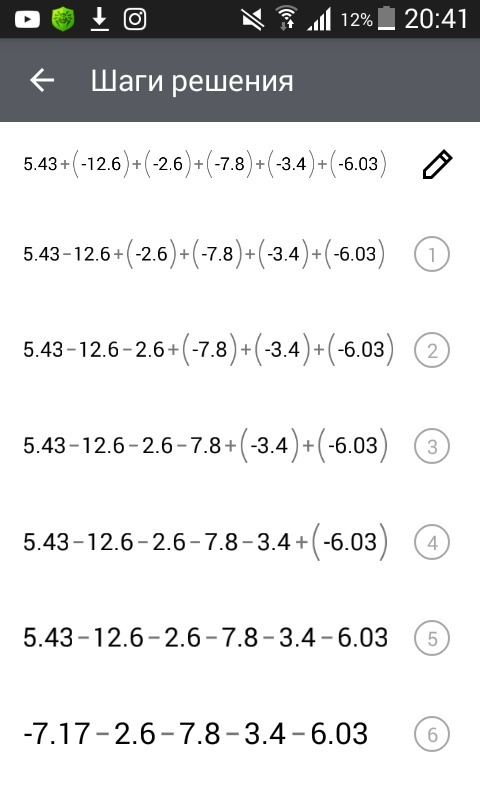
Task: Go back from Шаги решения screen
Action: pos(42,81)
